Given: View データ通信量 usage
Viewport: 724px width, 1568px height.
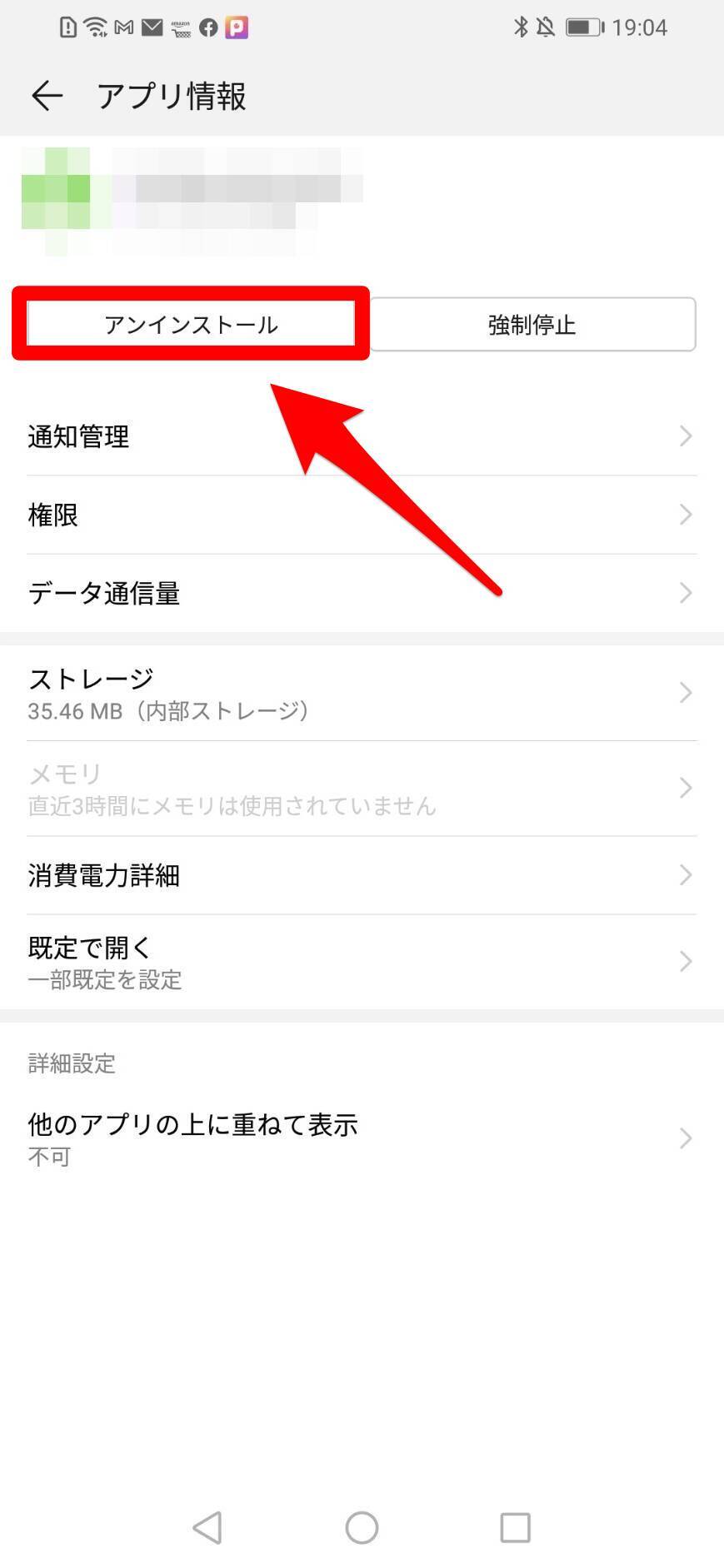Looking at the screenshot, I should click(362, 593).
